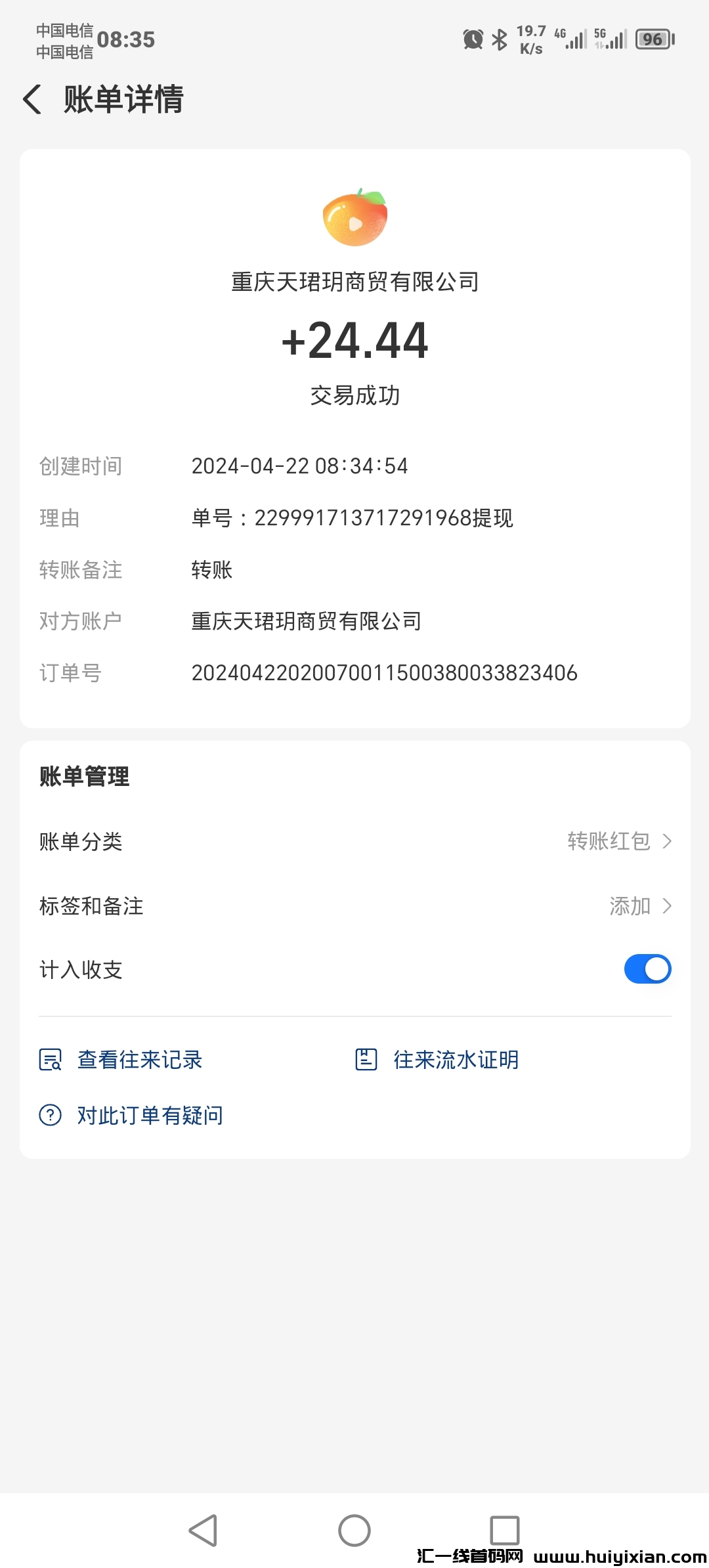Image resolution: width=709 pixels, height=1568 pixels.
Task: Tap 对此订单有疑问 link
Action: (x=150, y=1114)
